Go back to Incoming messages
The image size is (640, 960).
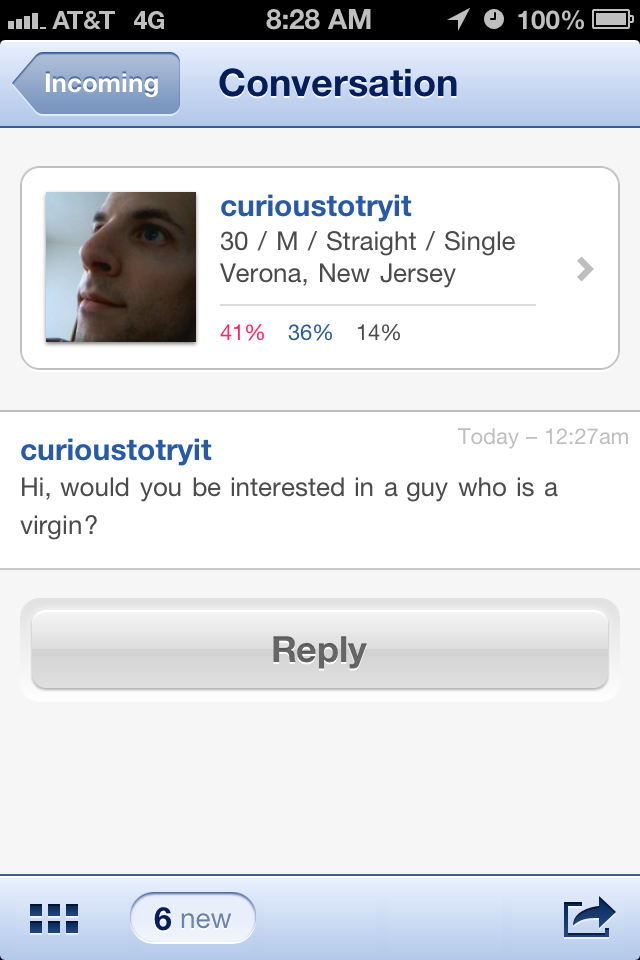coord(98,84)
